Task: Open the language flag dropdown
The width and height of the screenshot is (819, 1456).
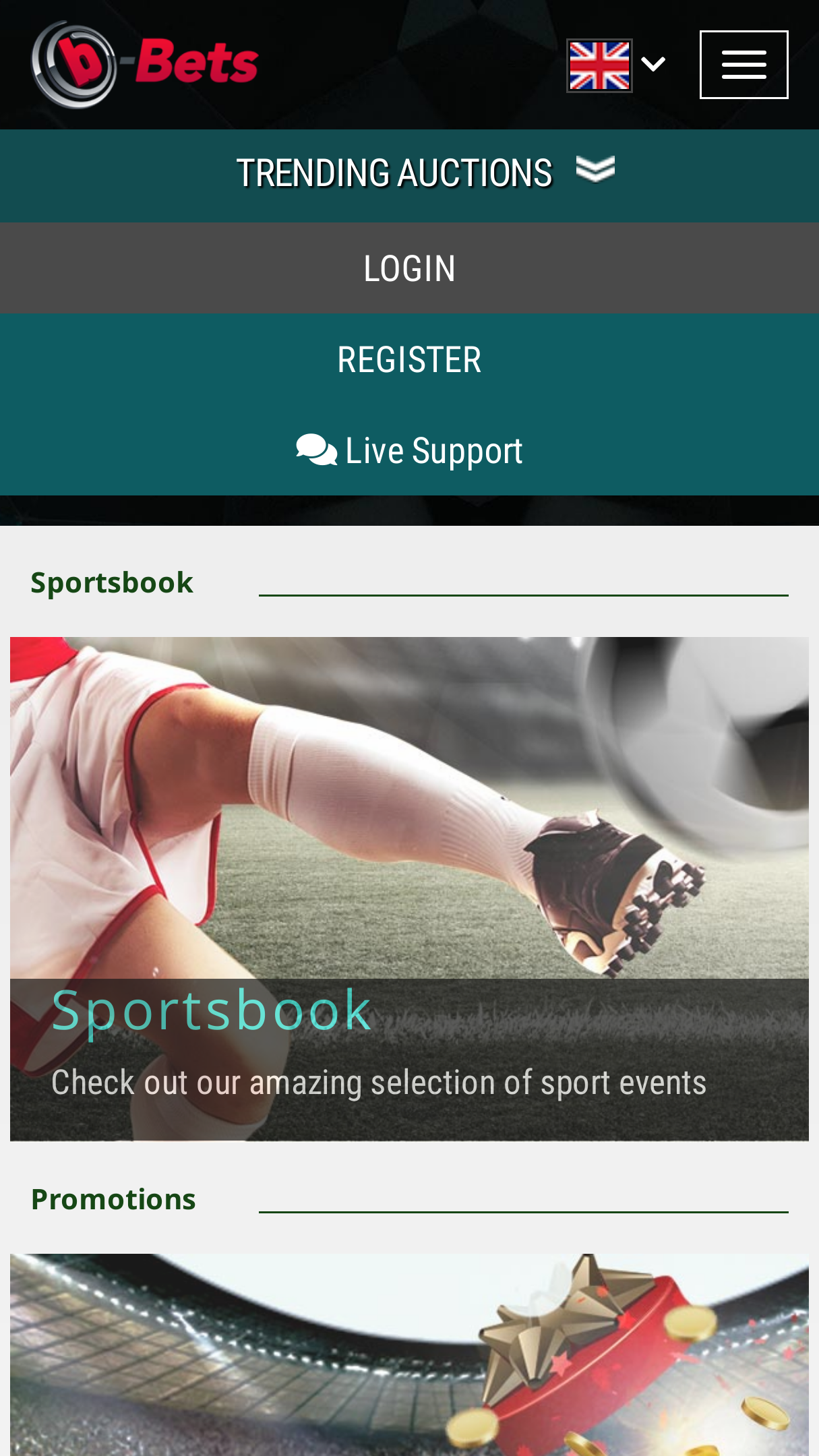Action: point(616,65)
